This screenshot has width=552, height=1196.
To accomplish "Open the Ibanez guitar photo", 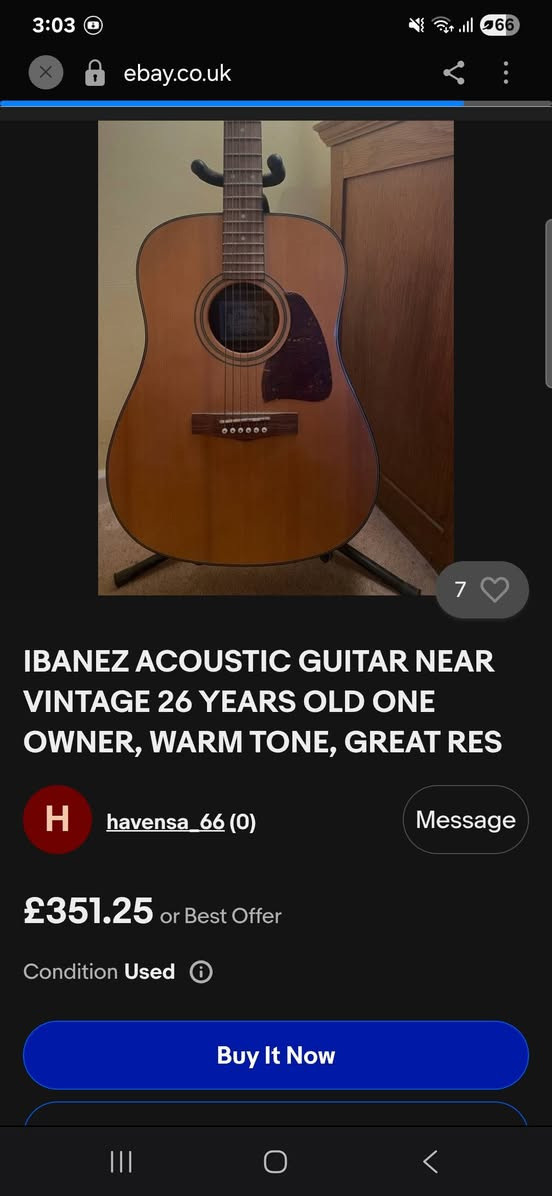I will 276,357.
